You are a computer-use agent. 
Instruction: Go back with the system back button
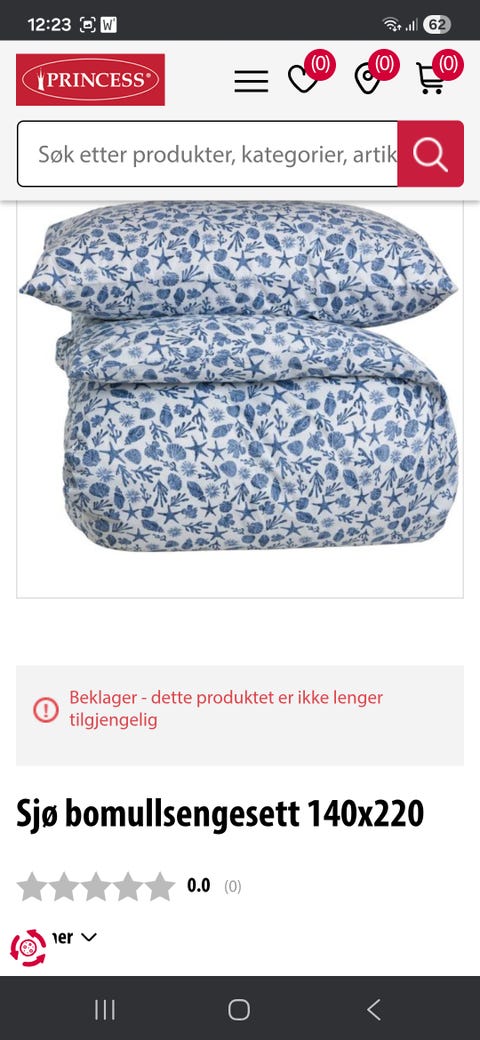pos(374,1009)
